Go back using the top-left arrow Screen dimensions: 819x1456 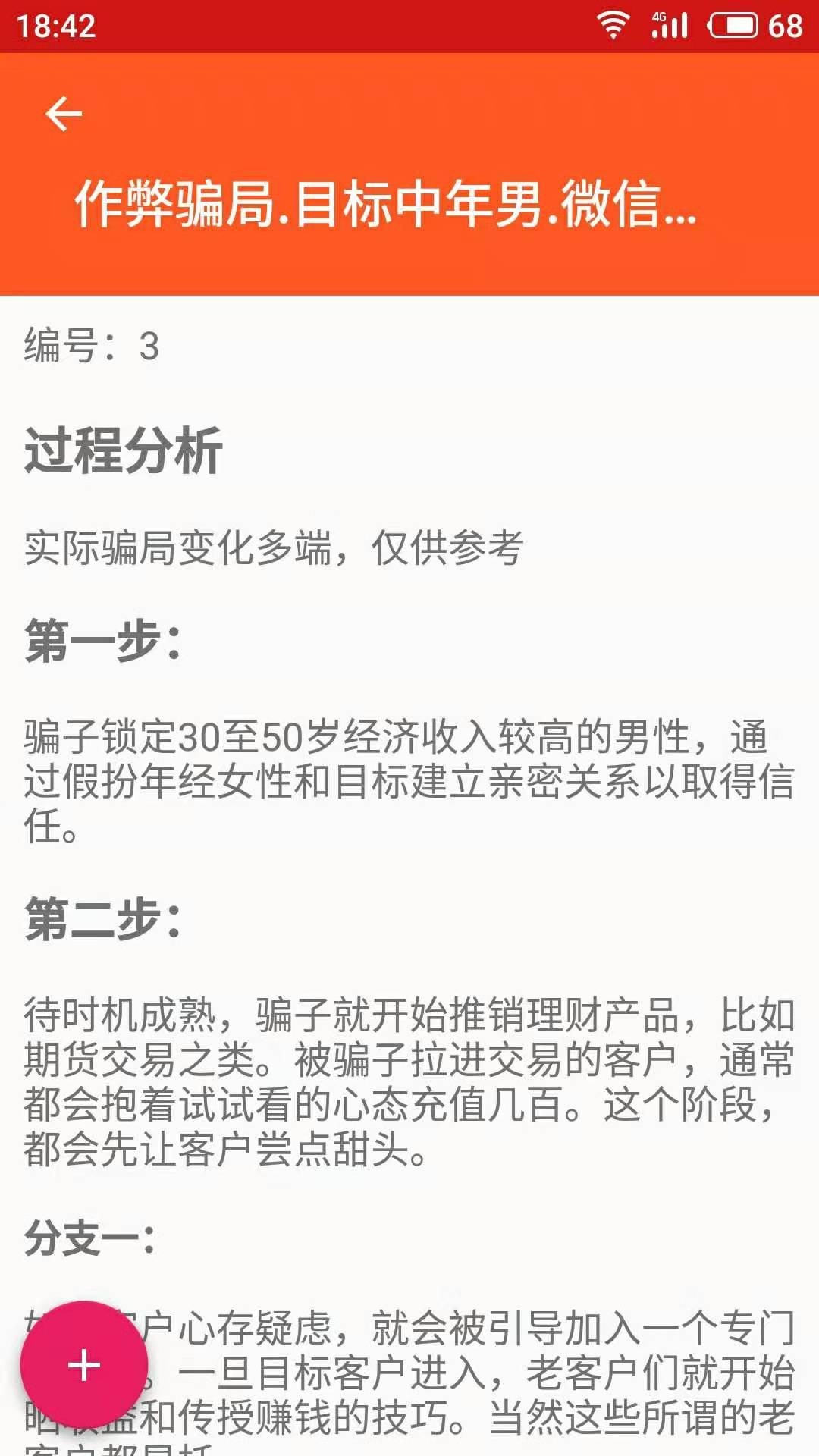[64, 115]
